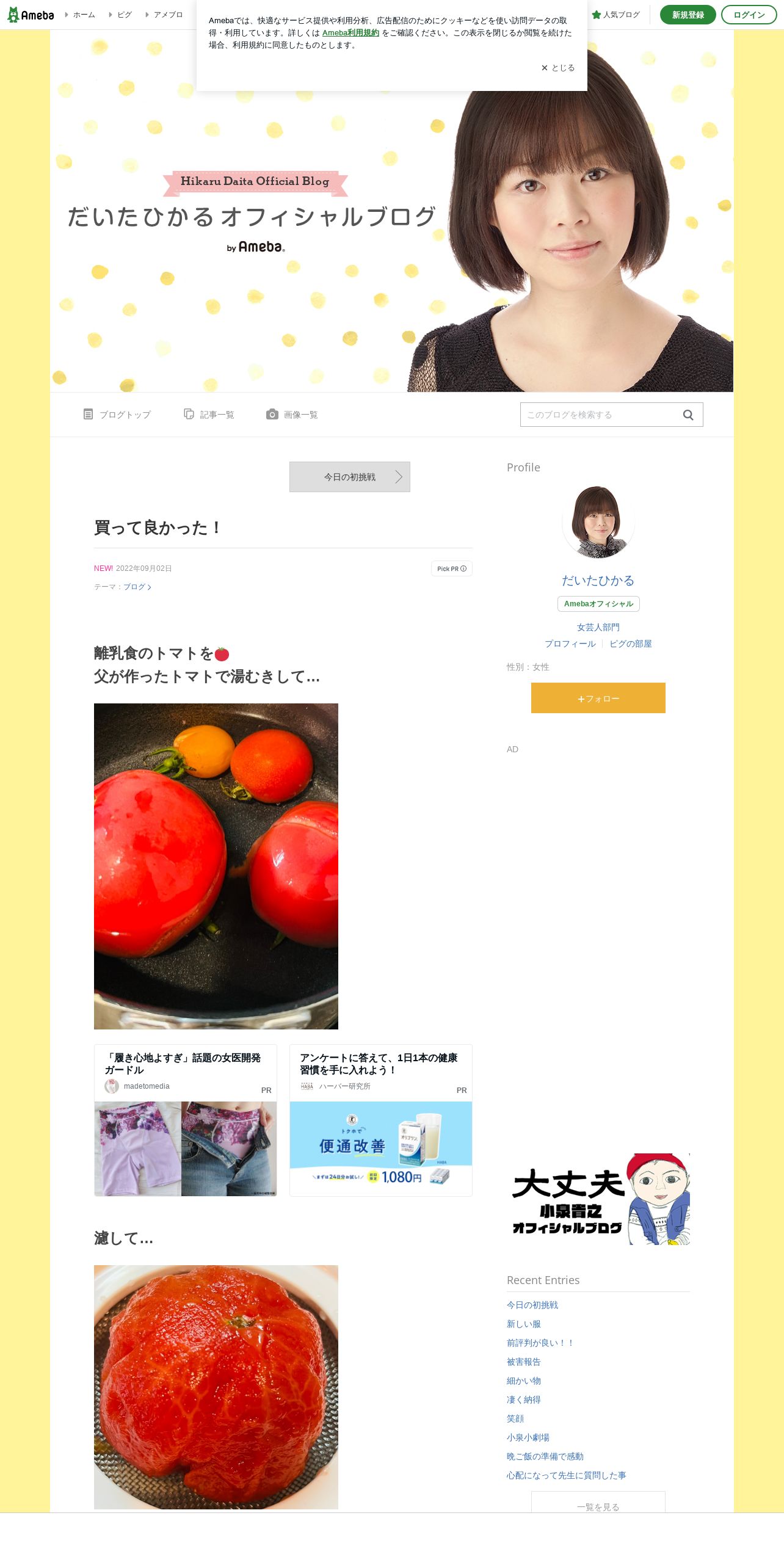
Task: Go to previous post 今日の初挑戦 button
Action: click(350, 477)
